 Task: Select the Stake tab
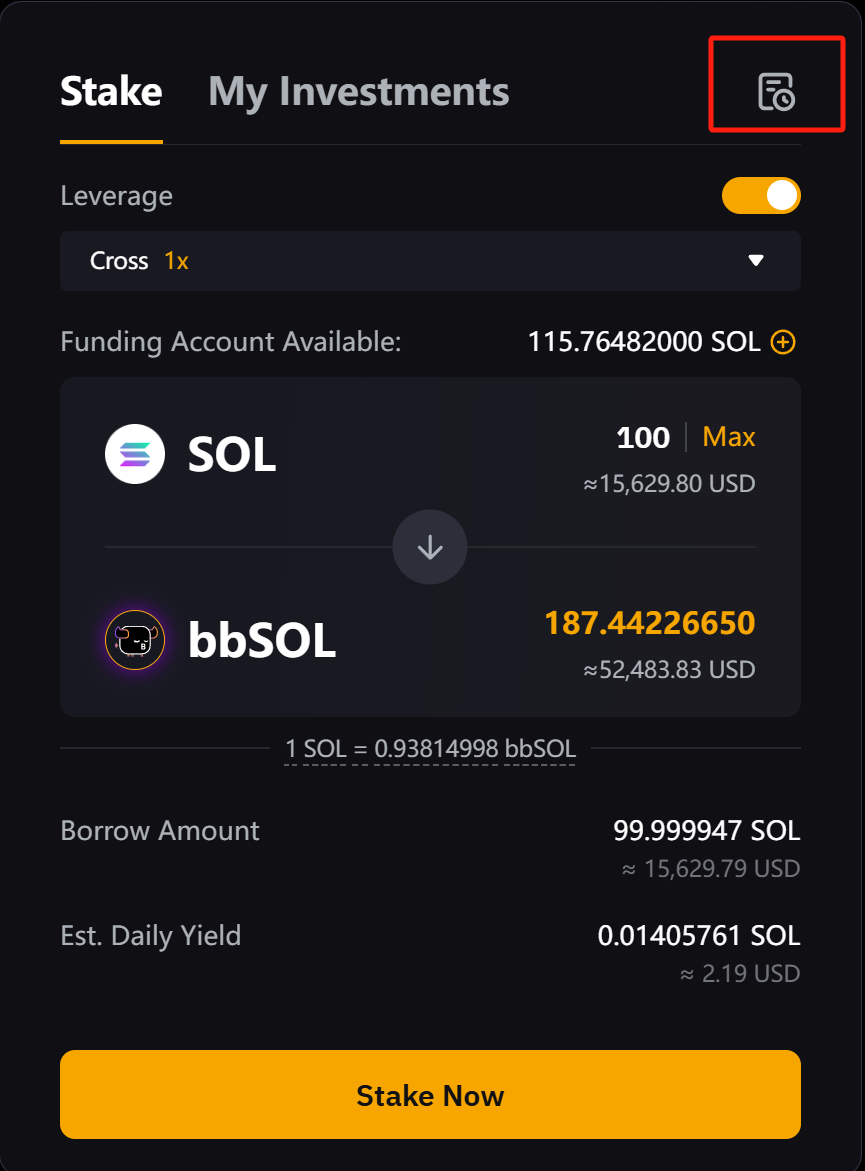pyautogui.click(x=111, y=92)
